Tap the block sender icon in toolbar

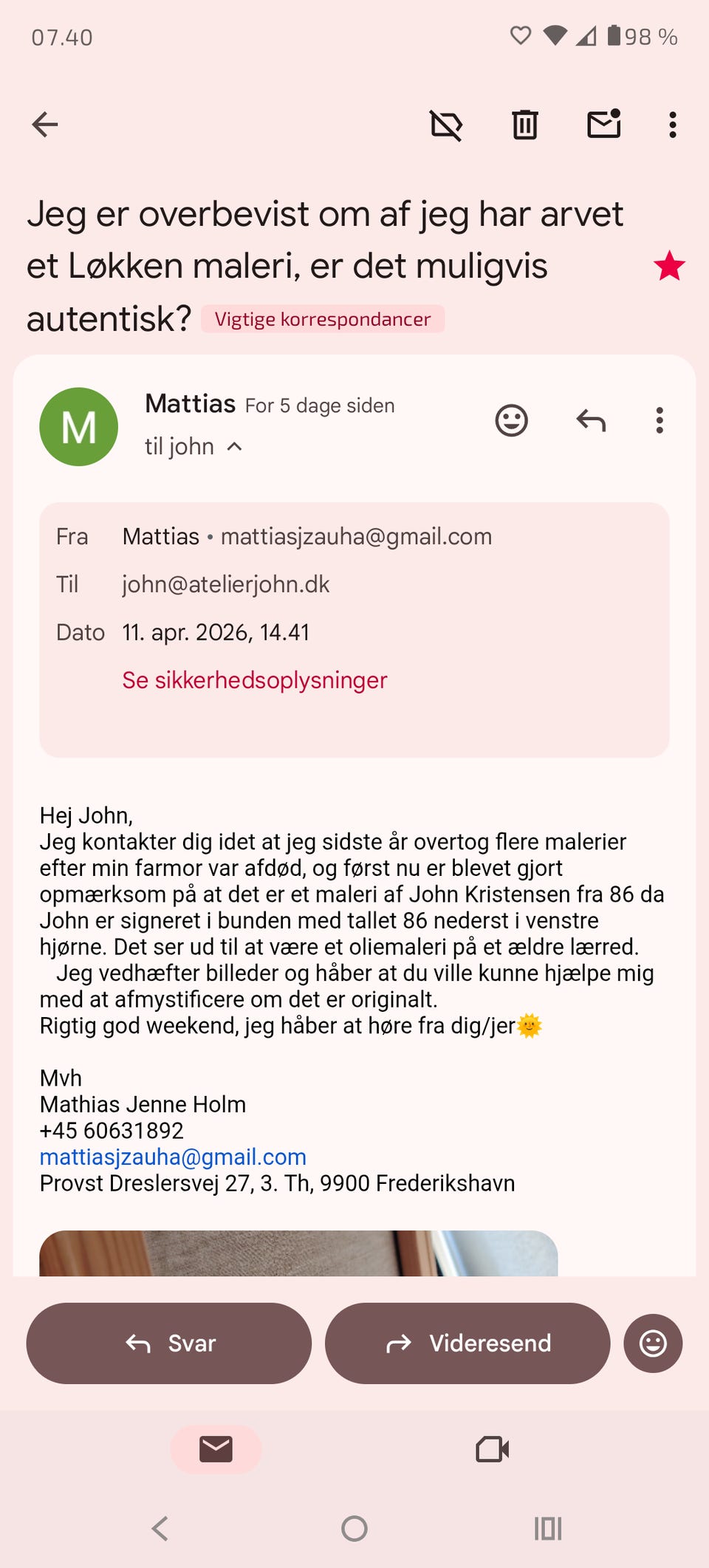(x=446, y=124)
